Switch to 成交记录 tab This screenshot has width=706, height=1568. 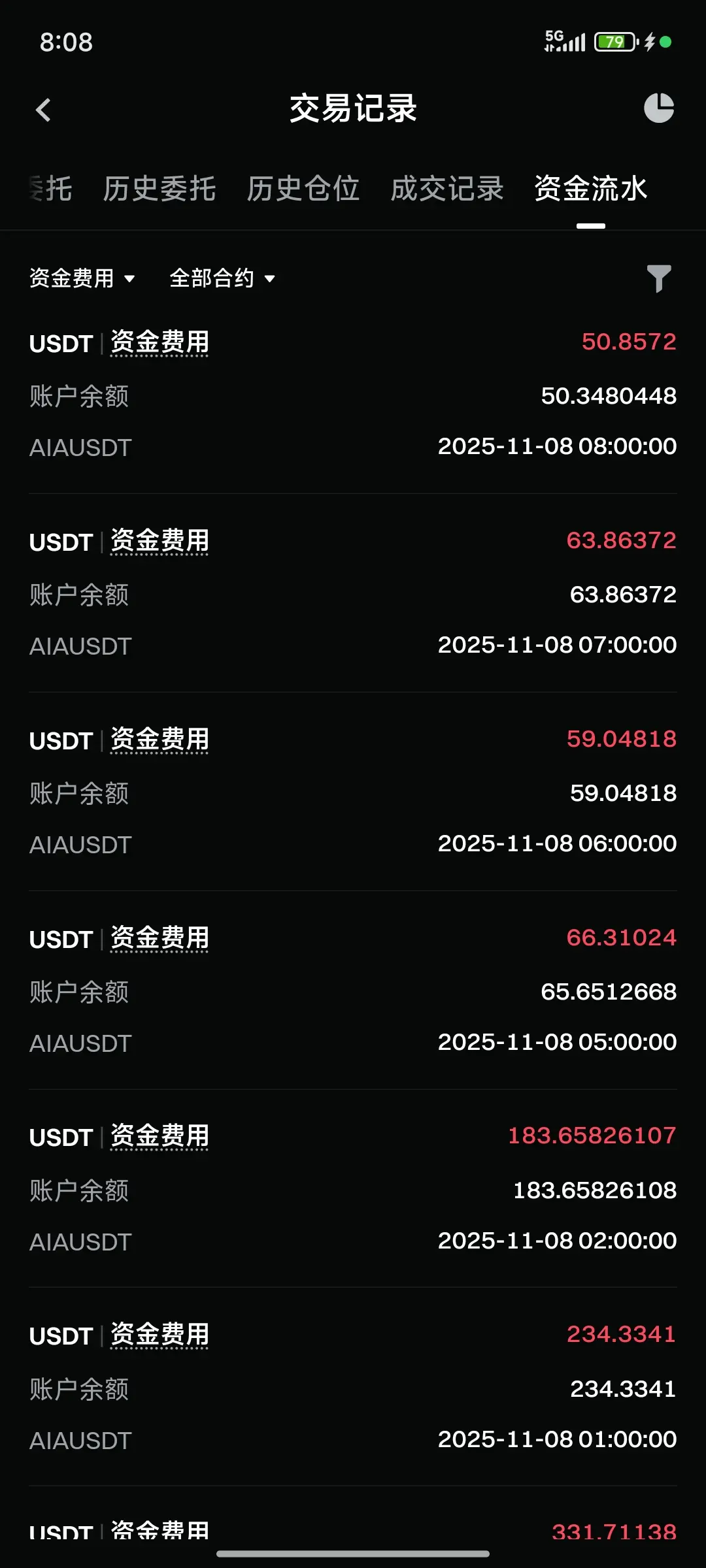coord(447,189)
